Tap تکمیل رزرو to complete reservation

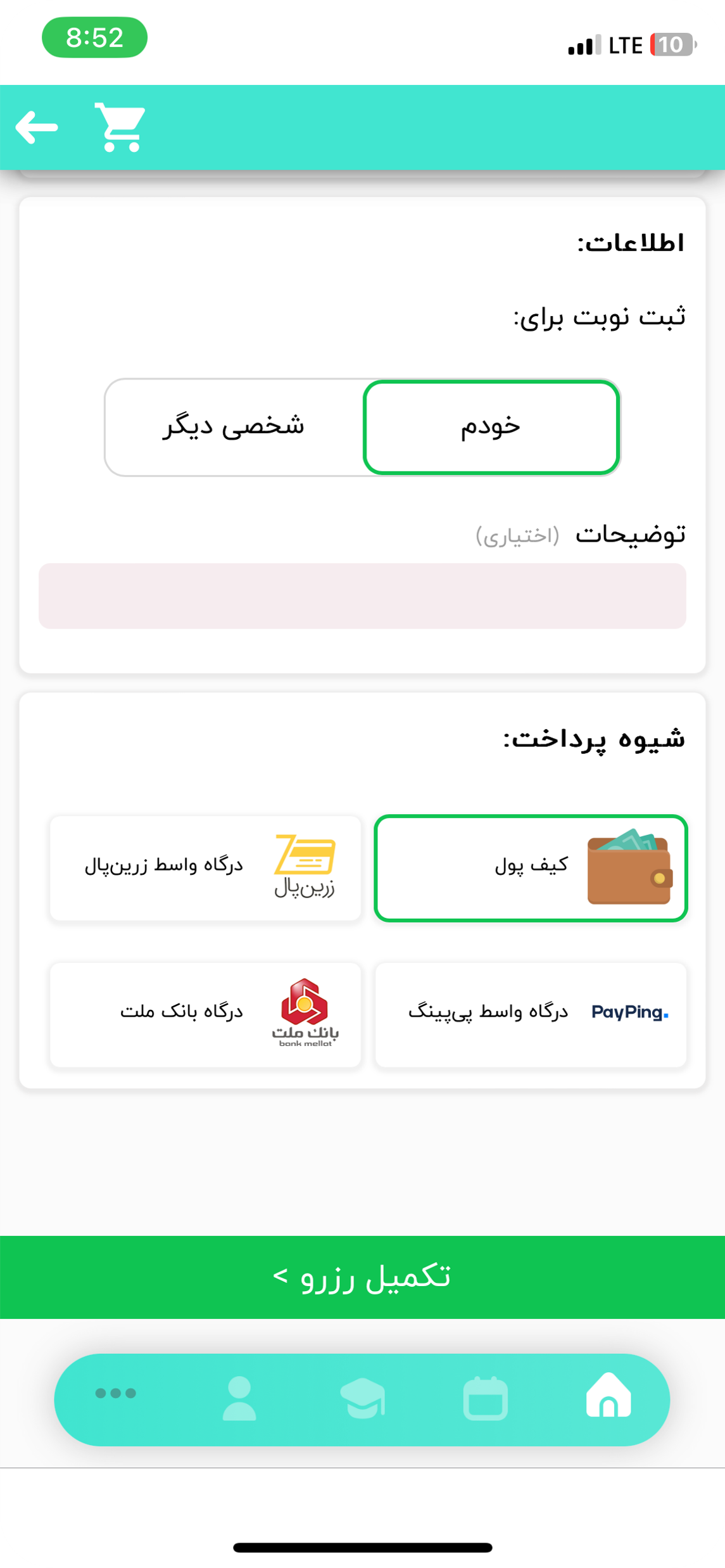coord(362,1277)
